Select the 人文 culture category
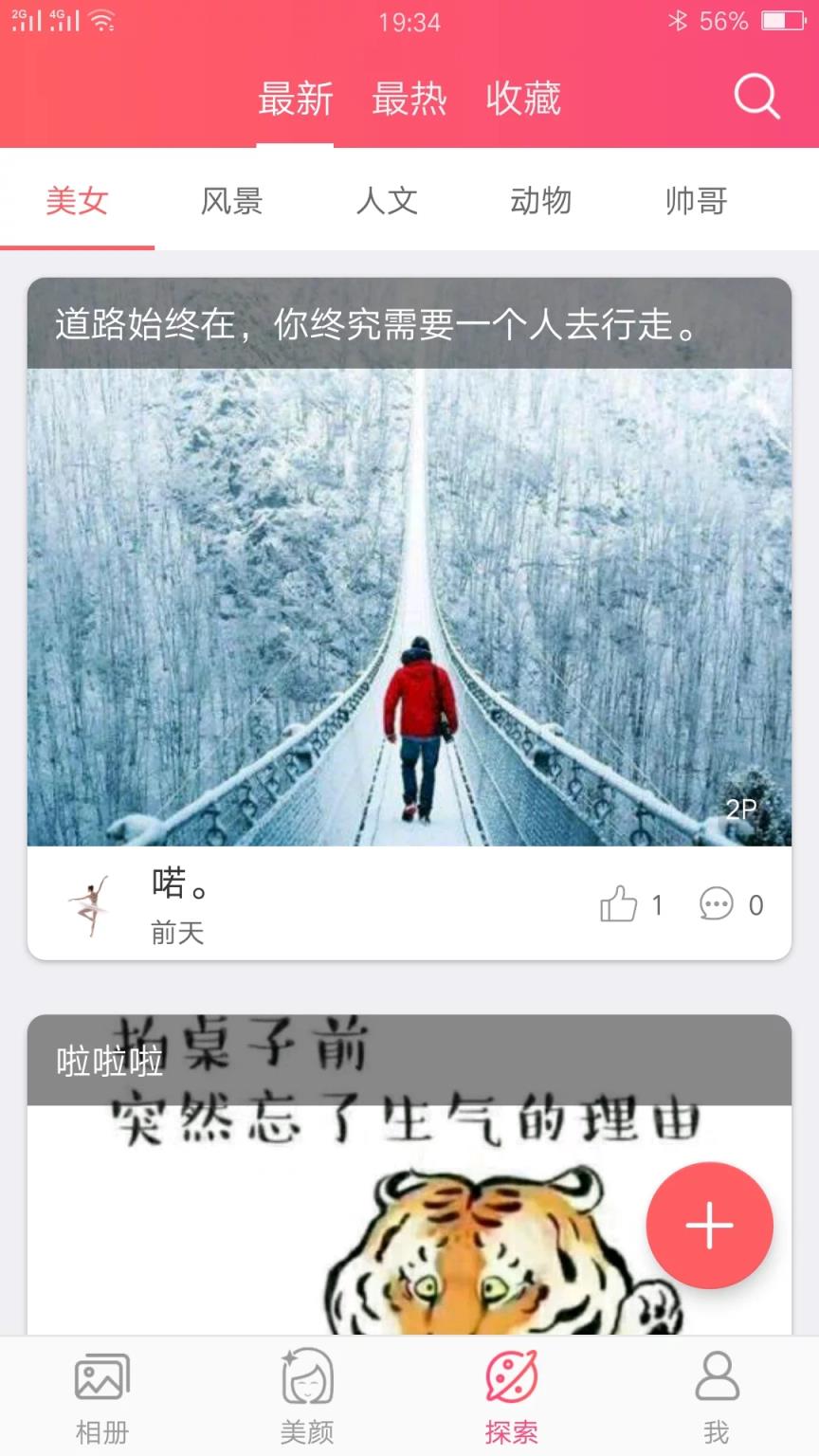 (x=387, y=202)
